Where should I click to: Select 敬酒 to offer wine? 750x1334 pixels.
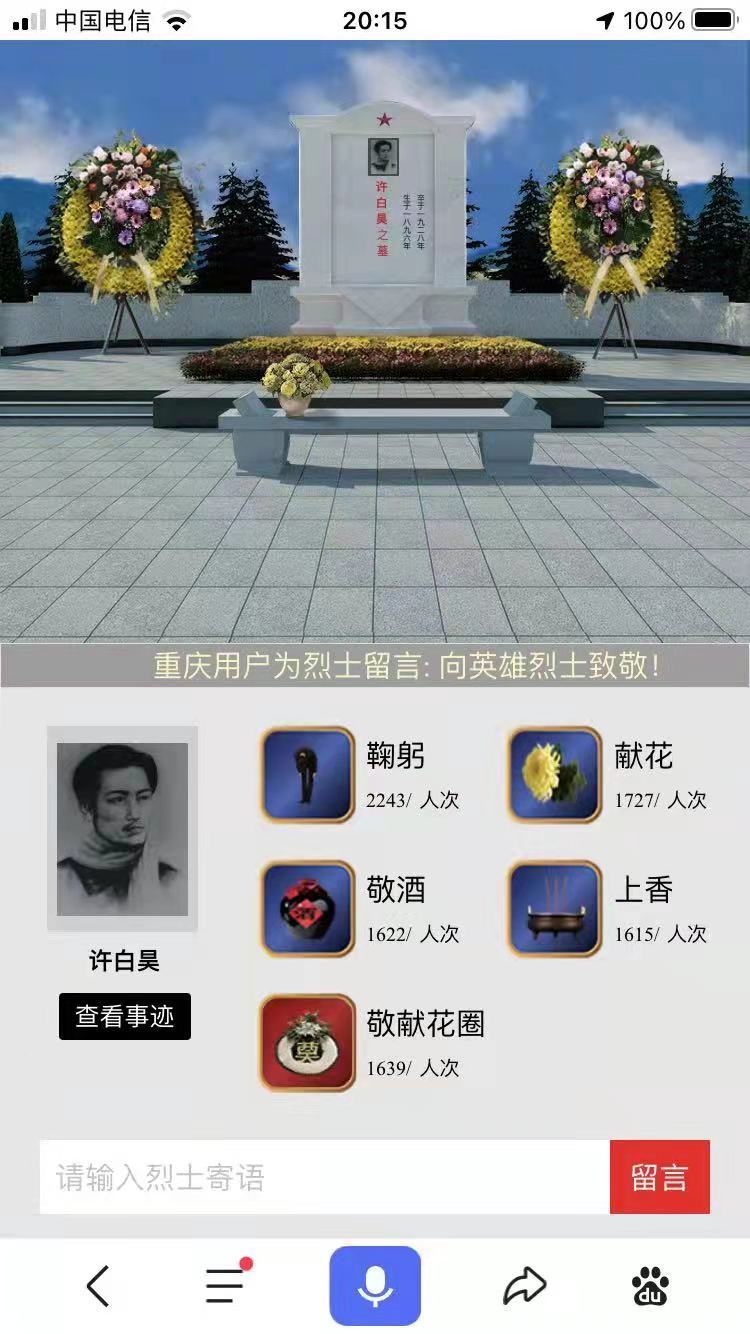coord(308,909)
